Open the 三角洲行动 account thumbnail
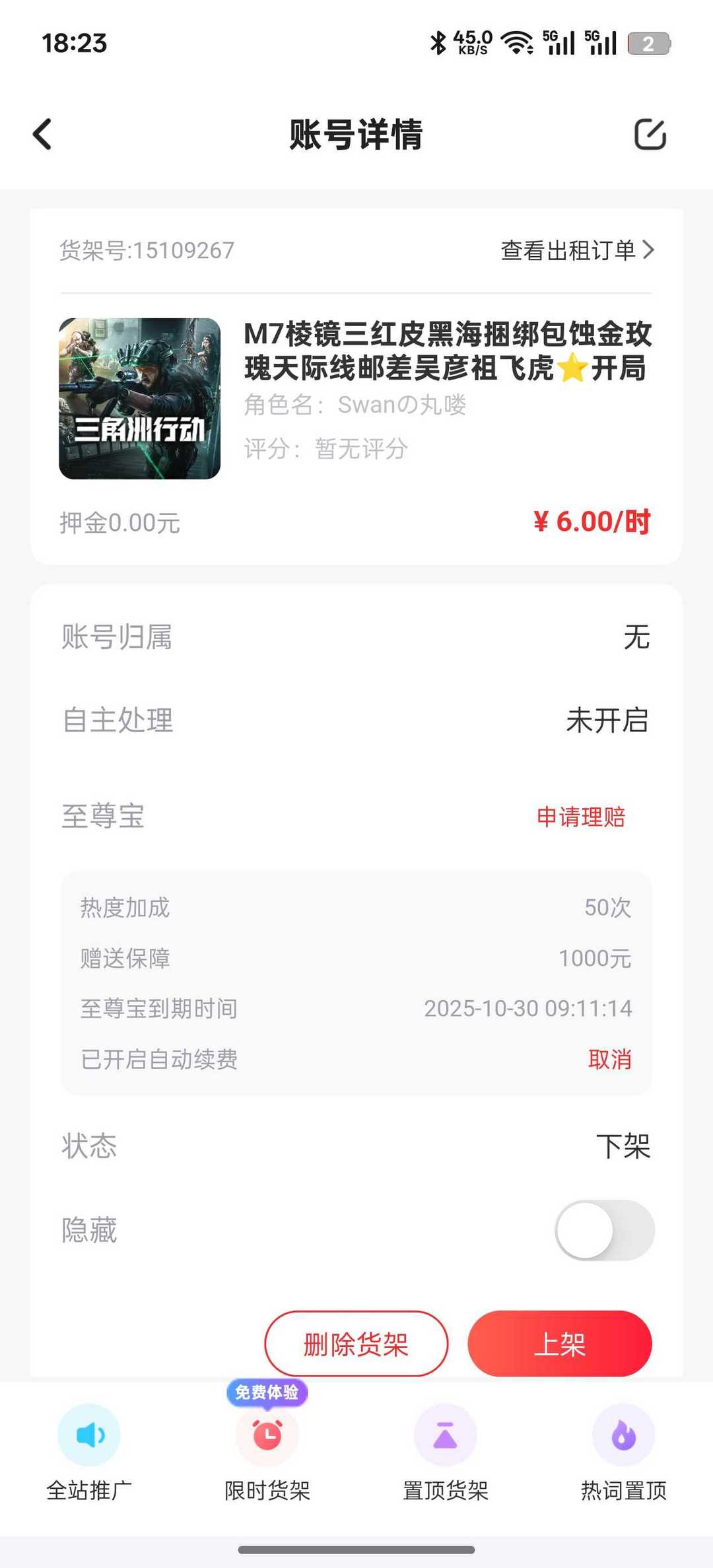The image size is (713, 1568). coord(139,399)
